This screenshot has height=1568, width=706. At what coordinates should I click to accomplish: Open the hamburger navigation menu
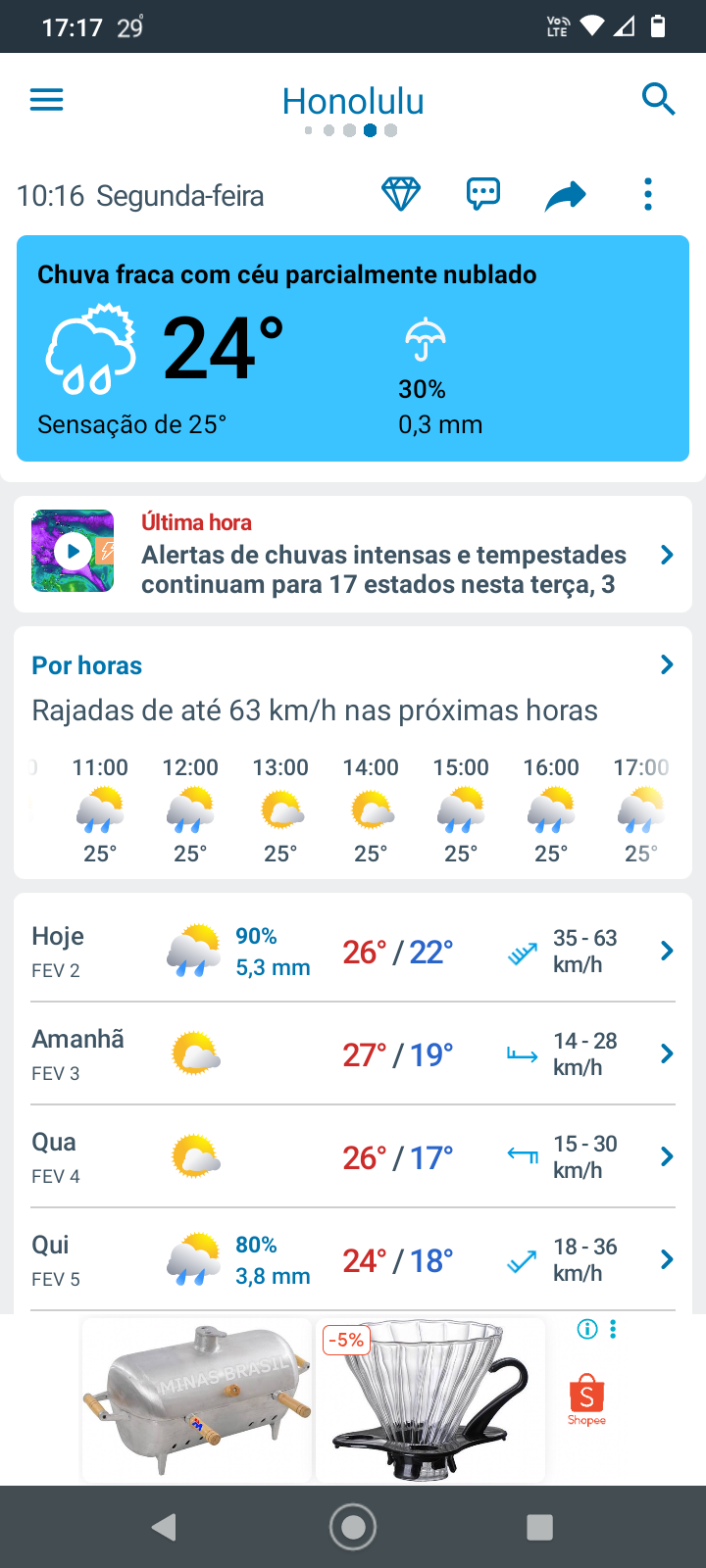click(x=46, y=100)
